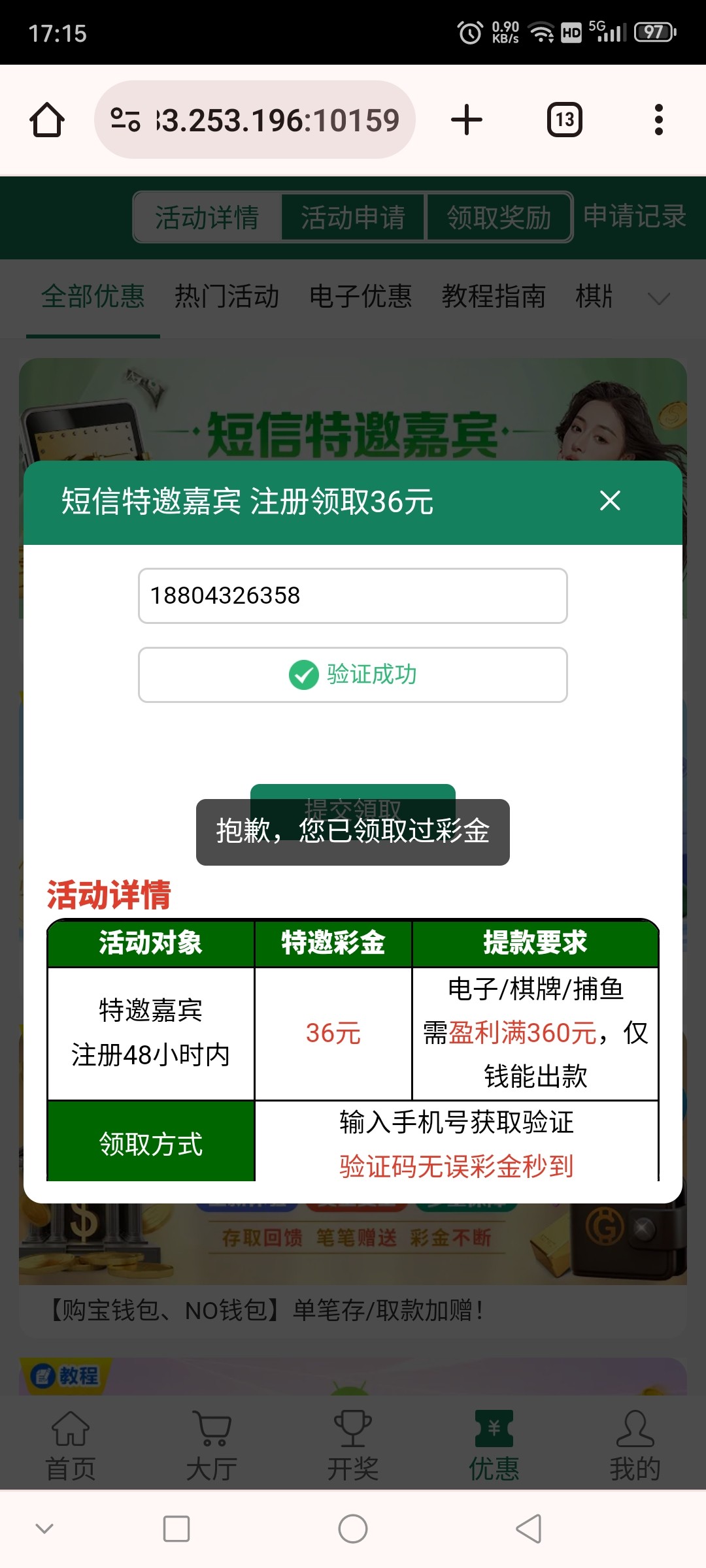Viewport: 706px width, 1568px height.
Task: Switch to 活动申请 tab
Action: pyautogui.click(x=353, y=217)
